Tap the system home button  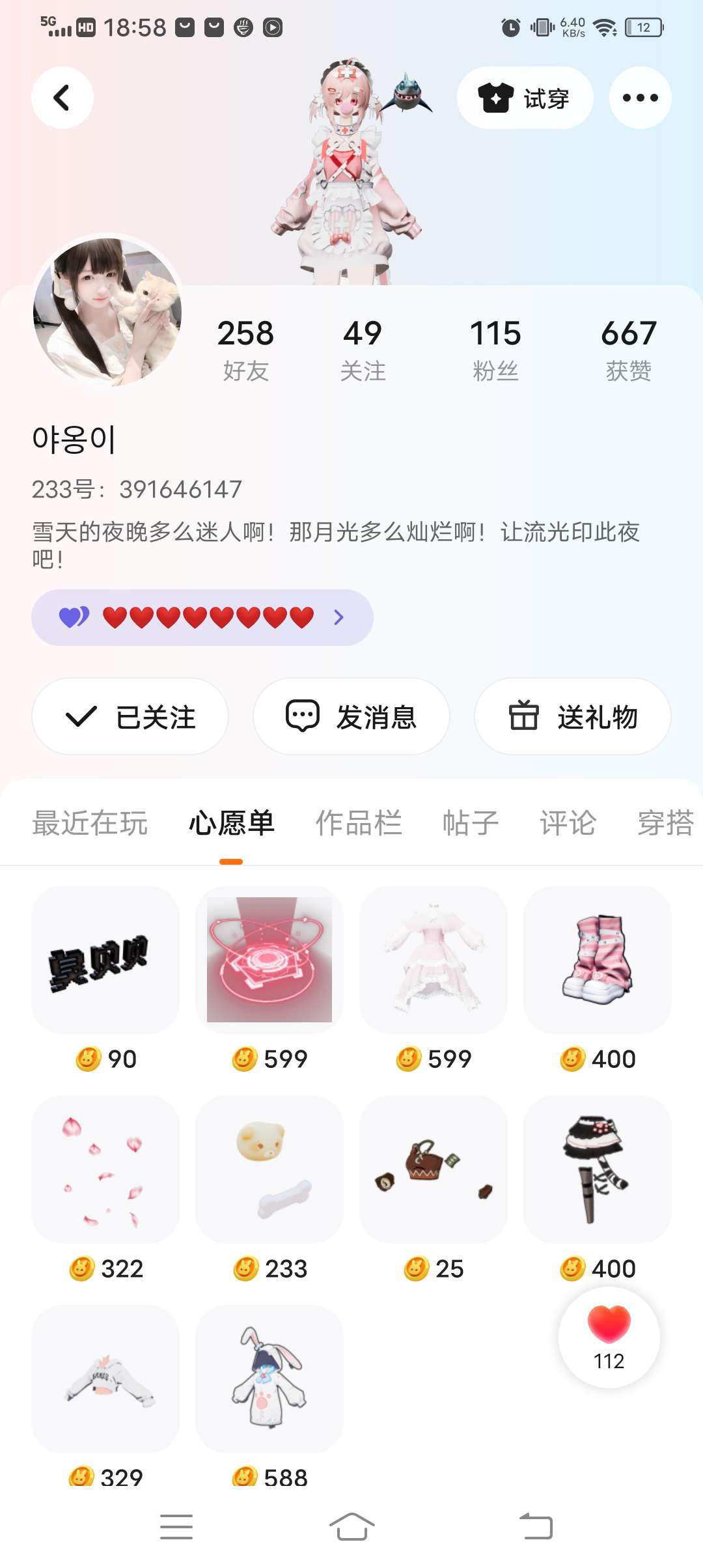[351, 1526]
